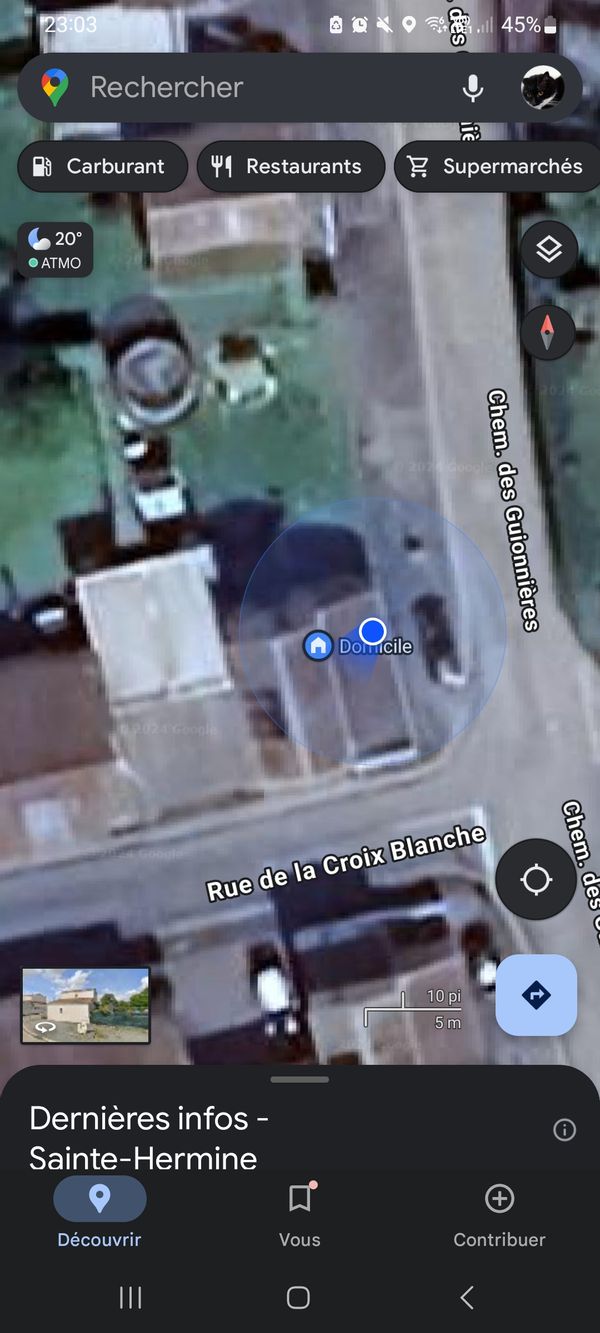Screen dimensions: 600x1333
Task: Reset map orientation with the compass
Action: [x=548, y=332]
